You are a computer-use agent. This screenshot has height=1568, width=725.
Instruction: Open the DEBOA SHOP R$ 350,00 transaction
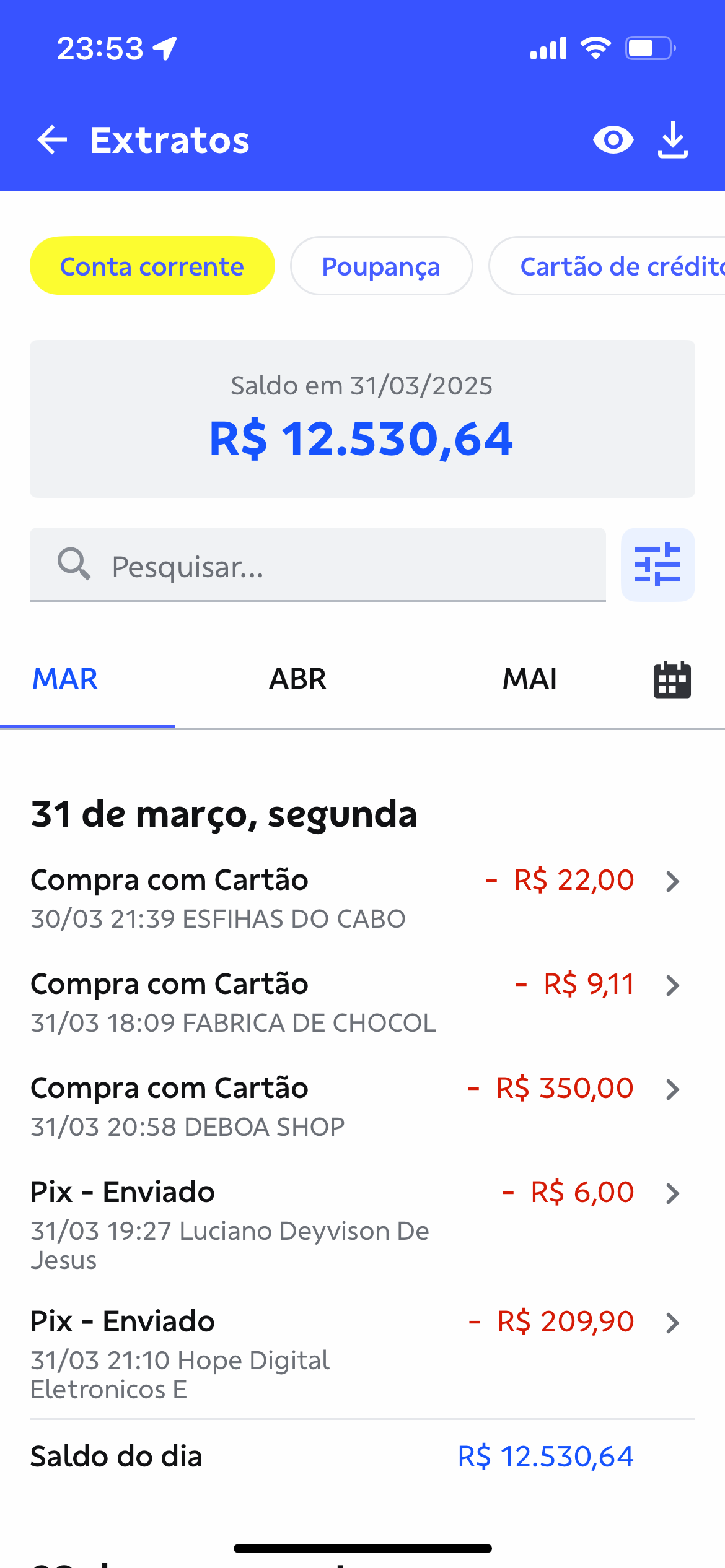(x=362, y=1107)
